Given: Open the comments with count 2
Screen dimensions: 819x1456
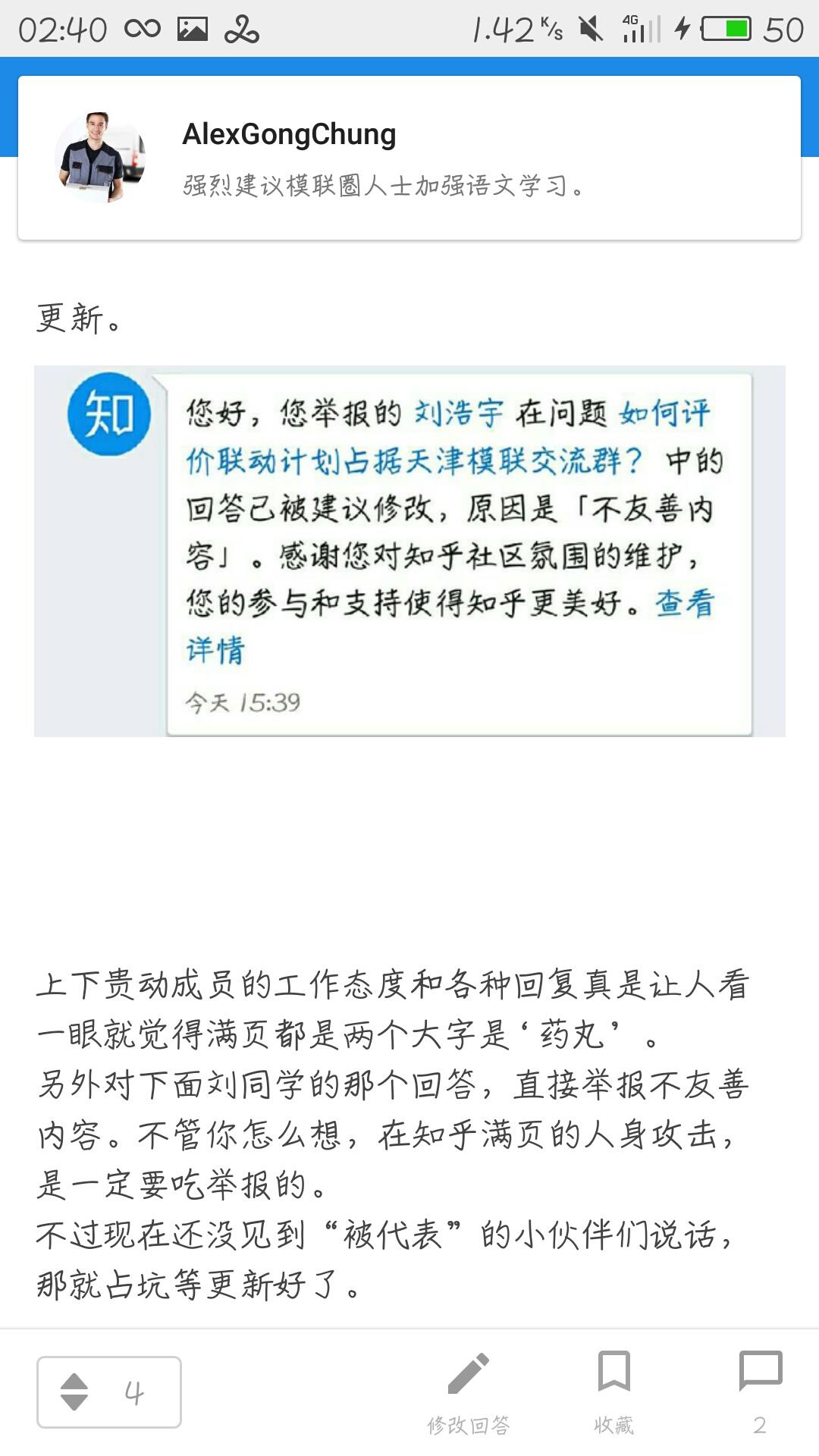Looking at the screenshot, I should [760, 1392].
